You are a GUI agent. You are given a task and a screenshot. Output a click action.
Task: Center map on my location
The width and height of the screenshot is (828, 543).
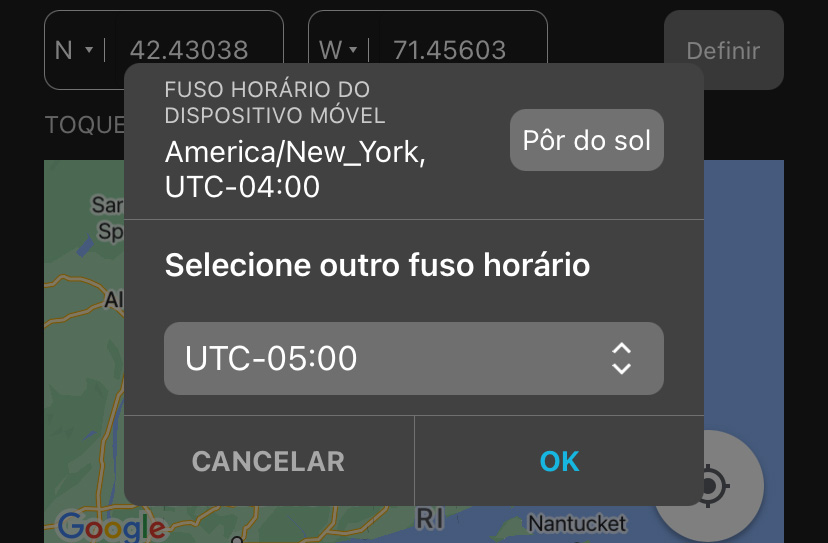click(709, 486)
